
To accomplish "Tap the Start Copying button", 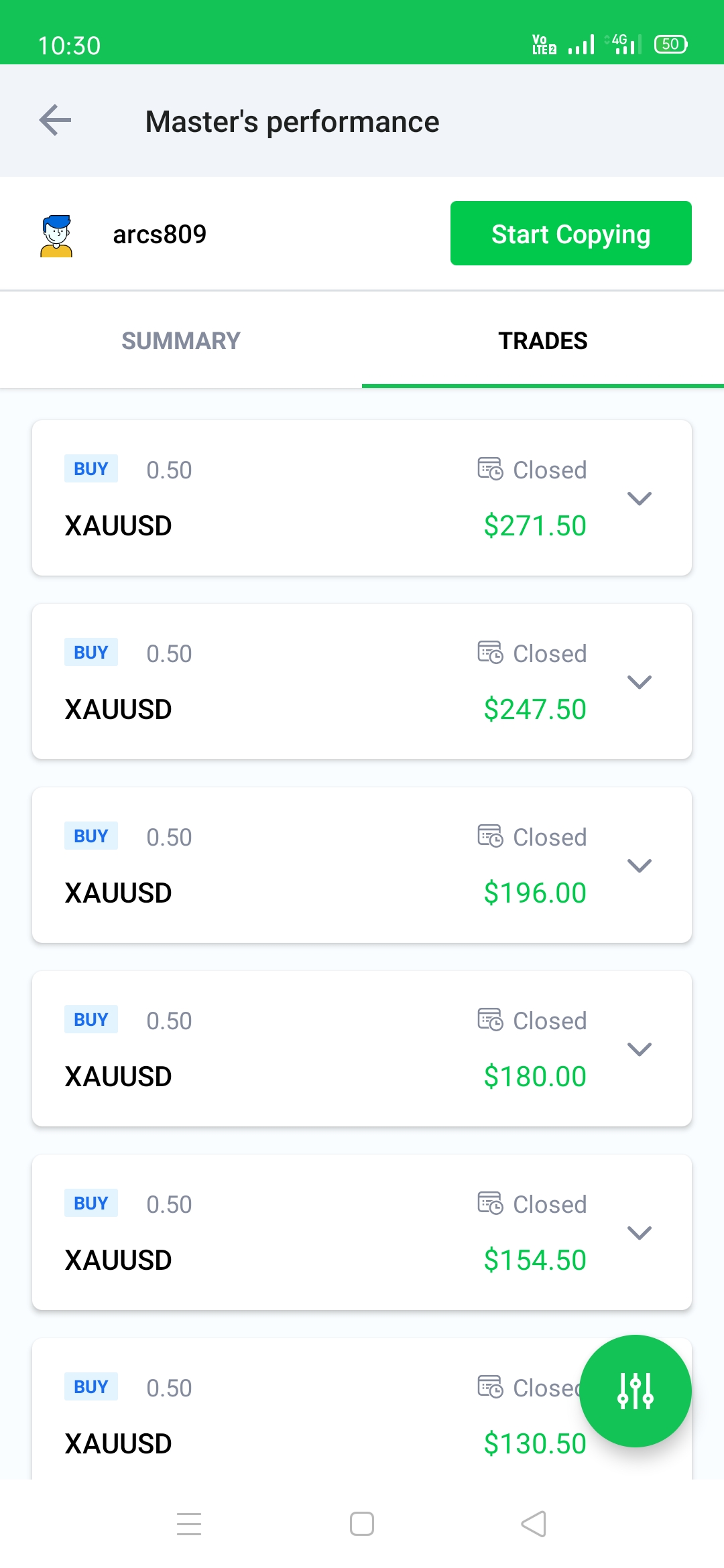I will 570,233.
